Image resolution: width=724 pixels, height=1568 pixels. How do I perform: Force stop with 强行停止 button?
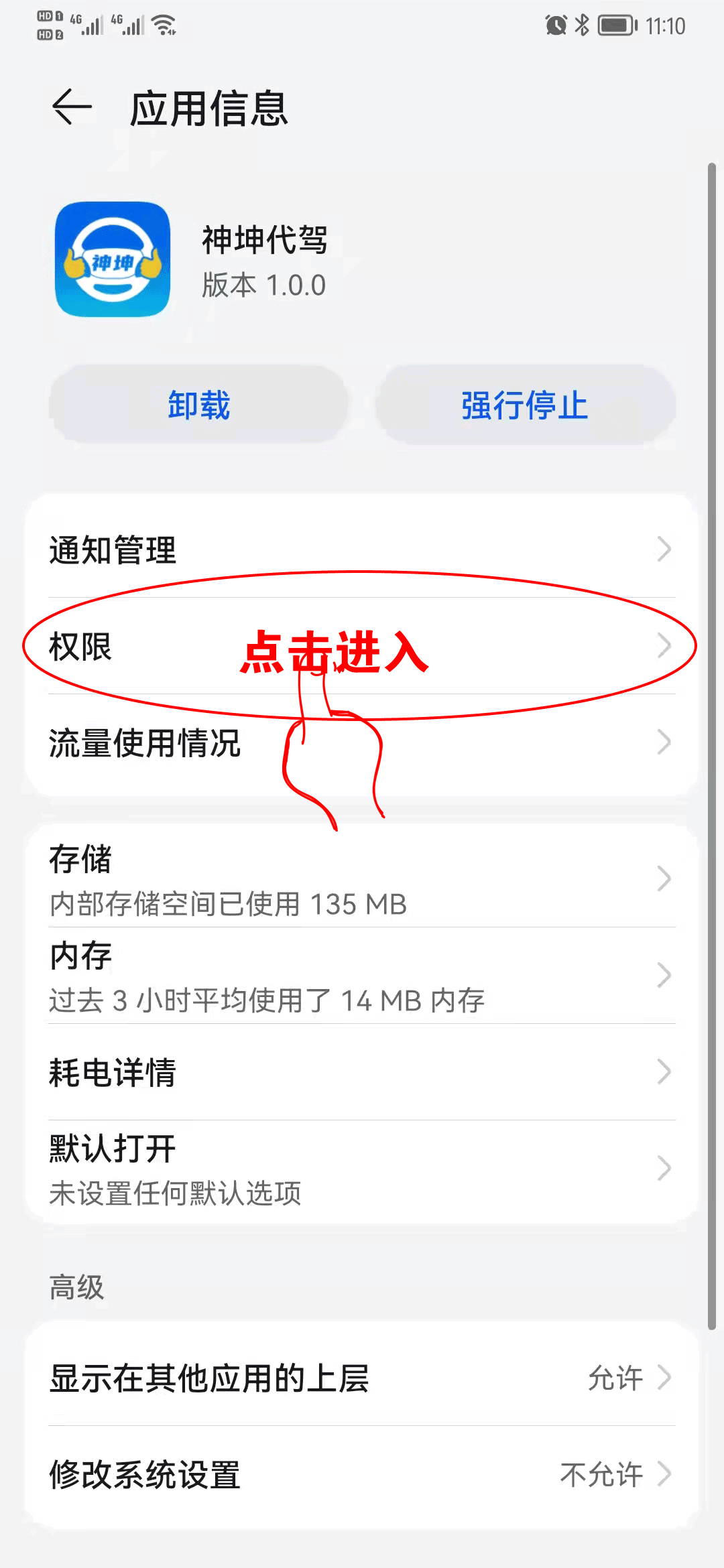point(525,405)
